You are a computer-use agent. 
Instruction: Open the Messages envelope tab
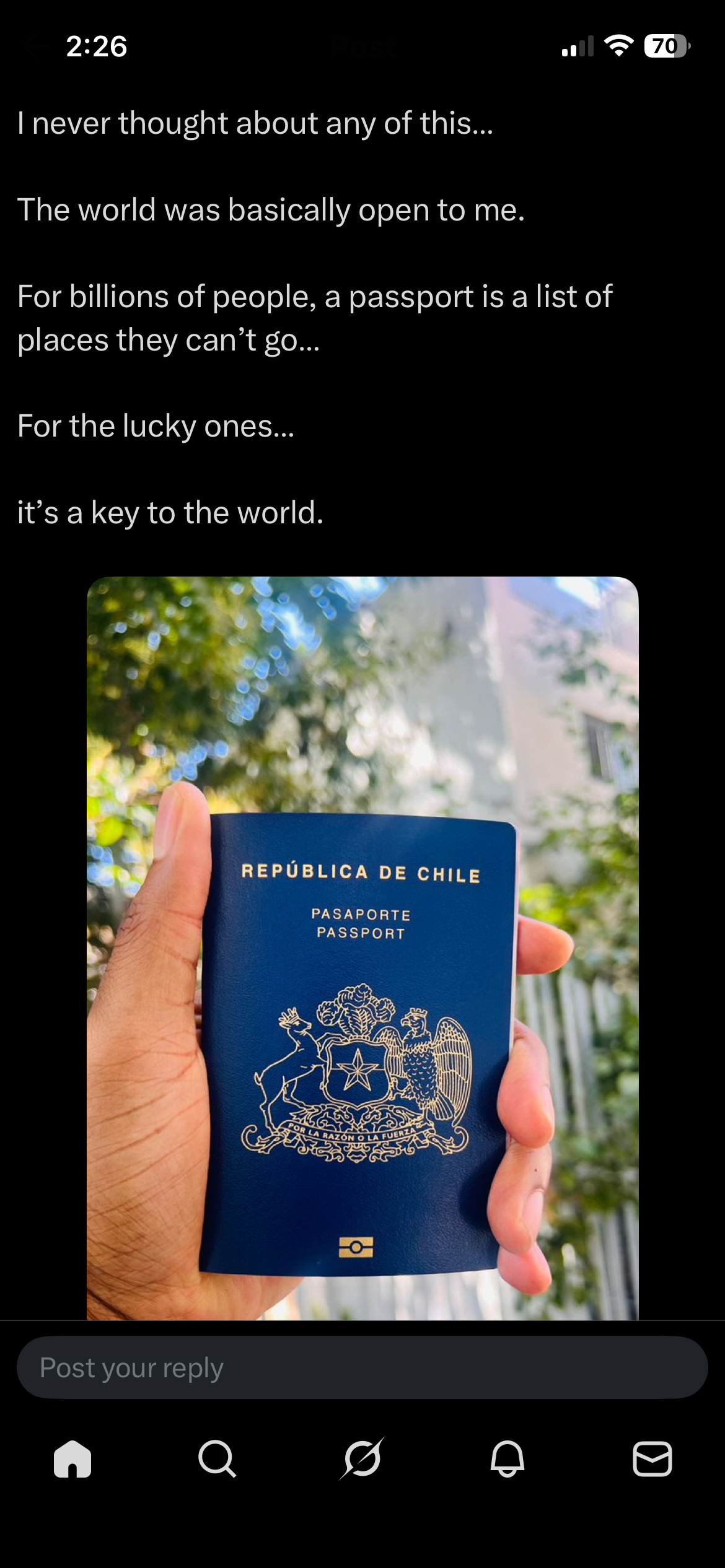(652, 1459)
